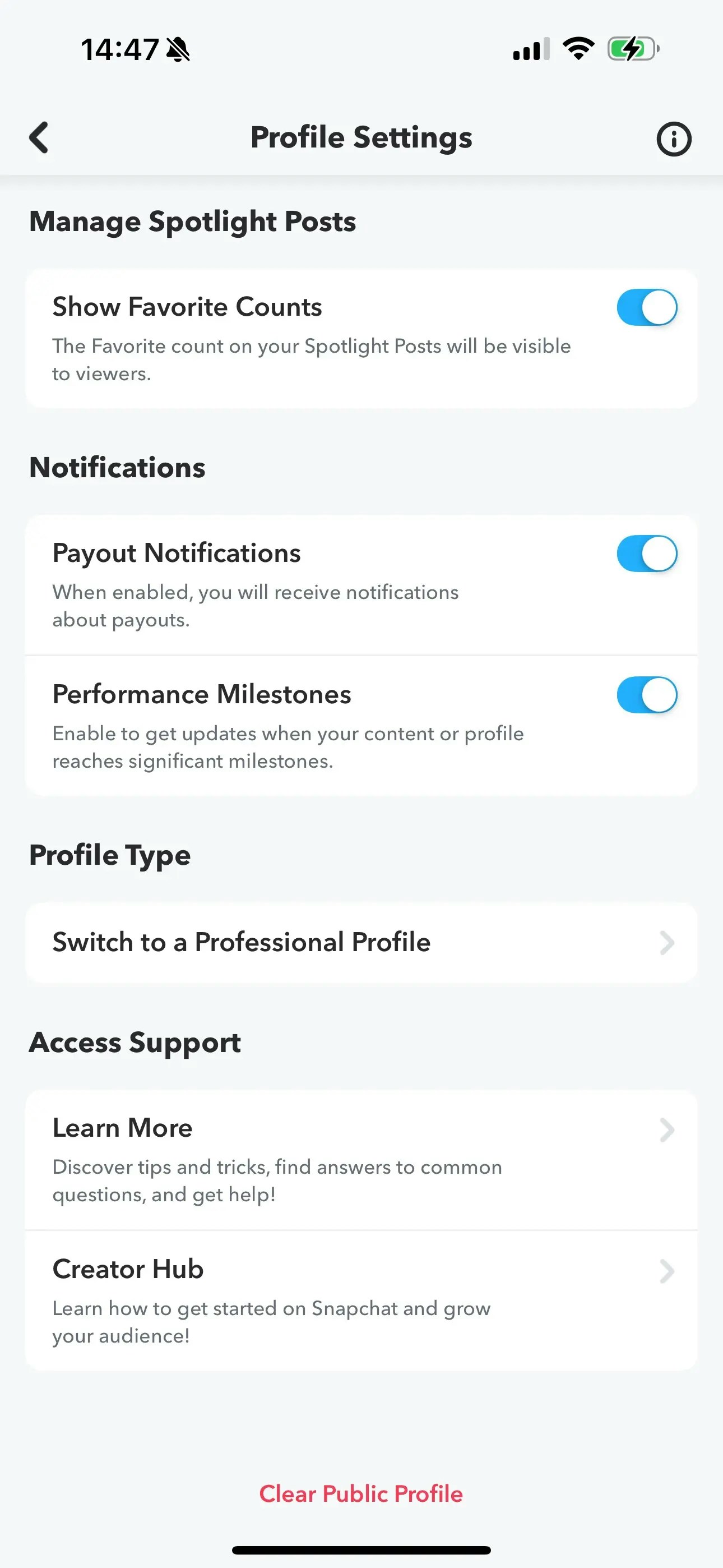Screen dimensions: 723x1568
Task: Disable the Show Favorite Counts toggle
Action: pyautogui.click(x=646, y=307)
